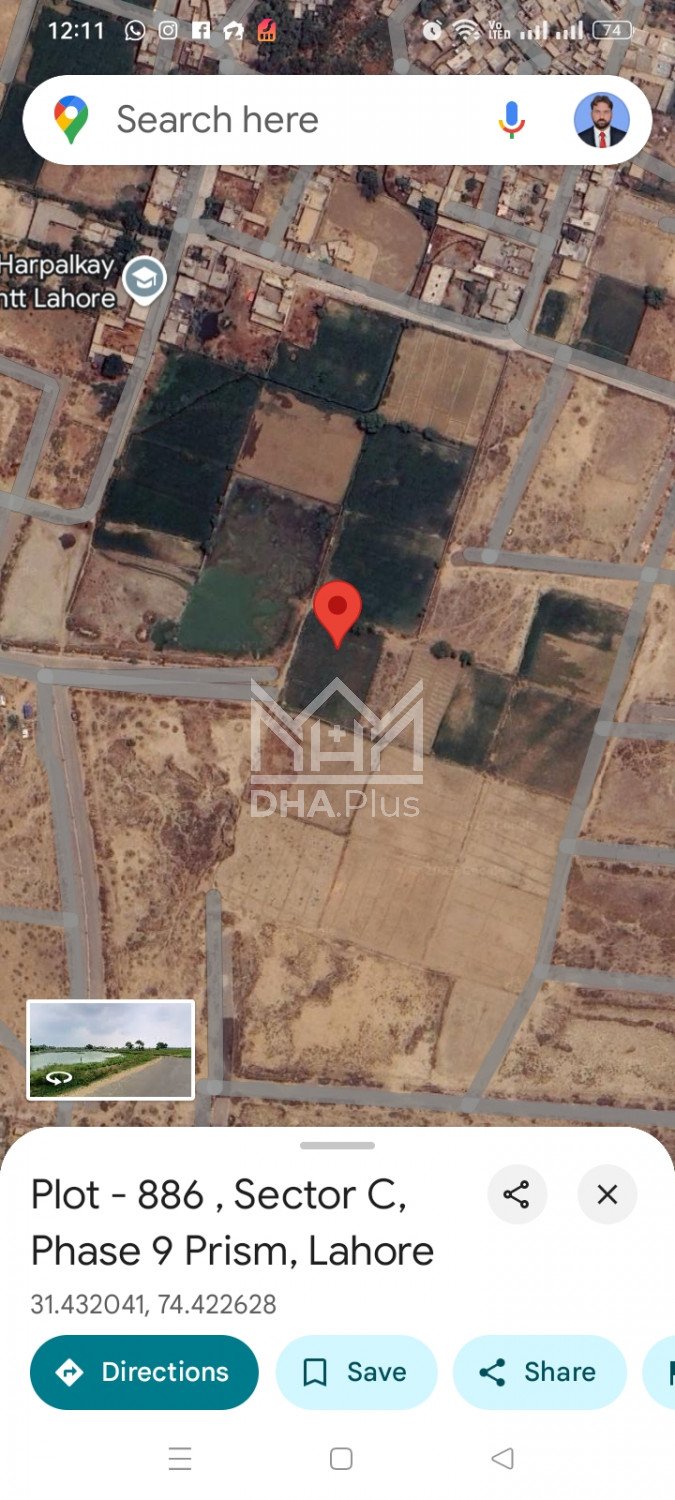Viewport: 675px width, 1500px height.
Task: Get Directions to Plot 886
Action: 144,1372
